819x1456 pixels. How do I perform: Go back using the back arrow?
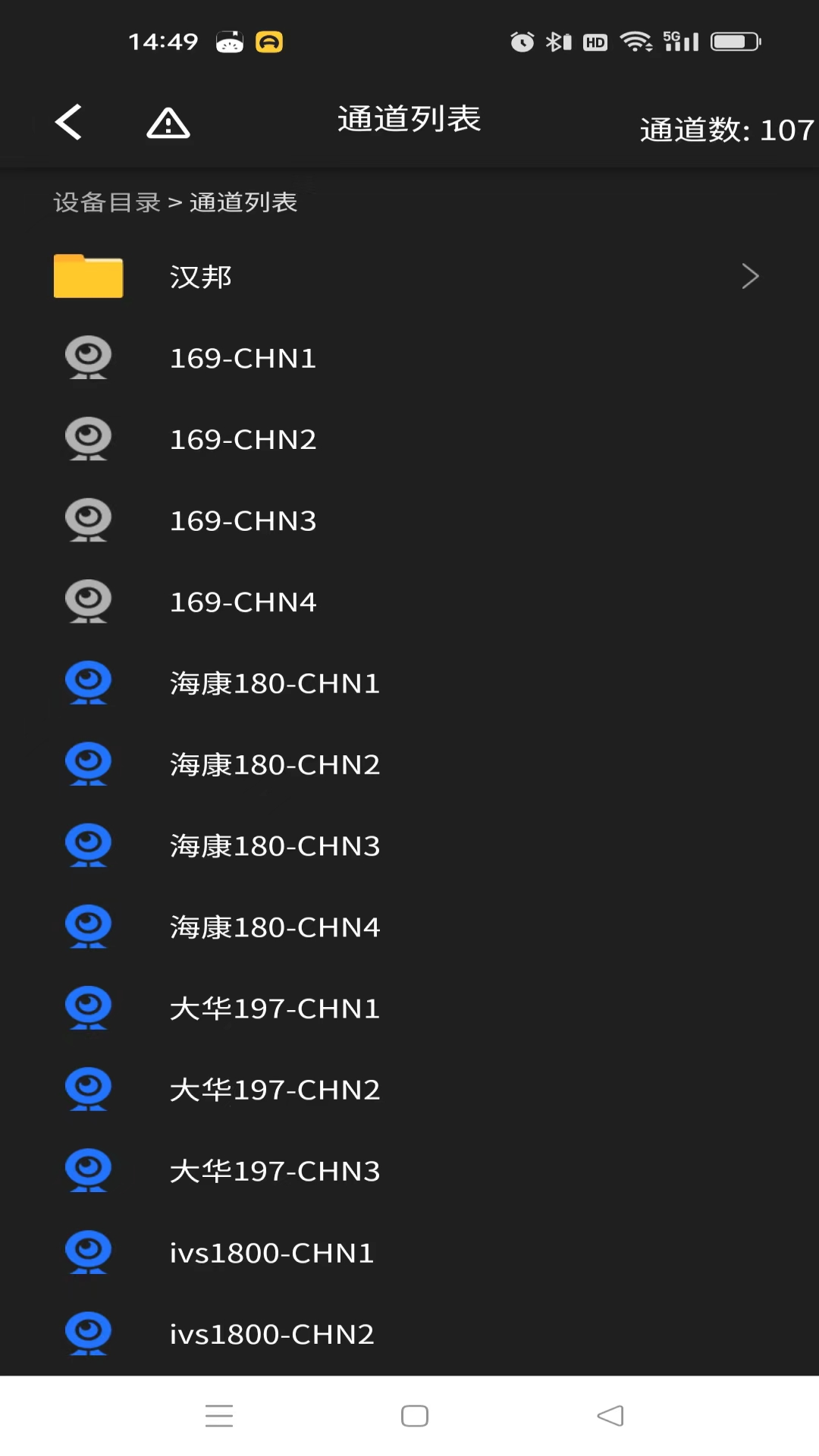coord(68,121)
